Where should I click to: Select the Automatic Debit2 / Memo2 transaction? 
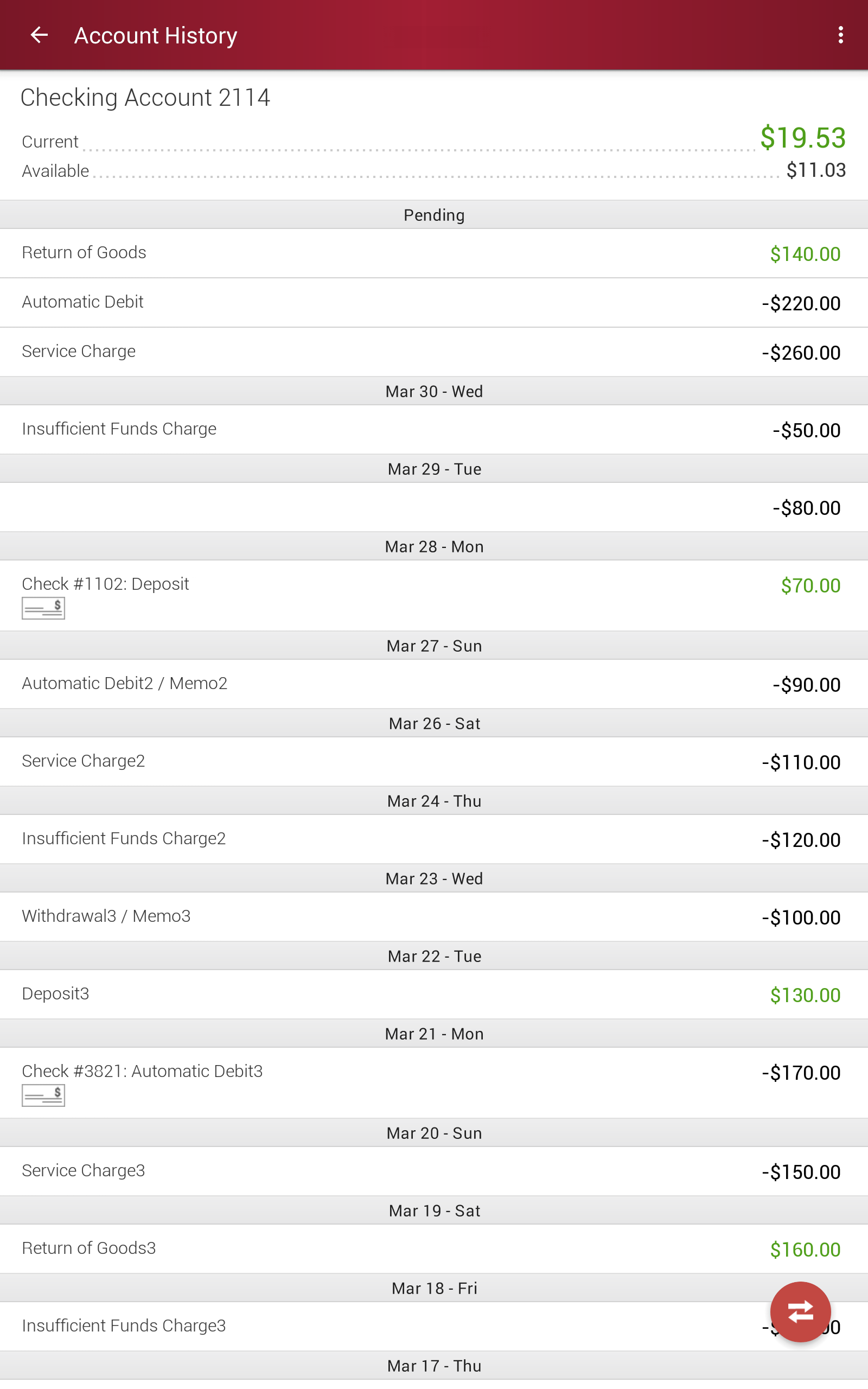point(434,684)
